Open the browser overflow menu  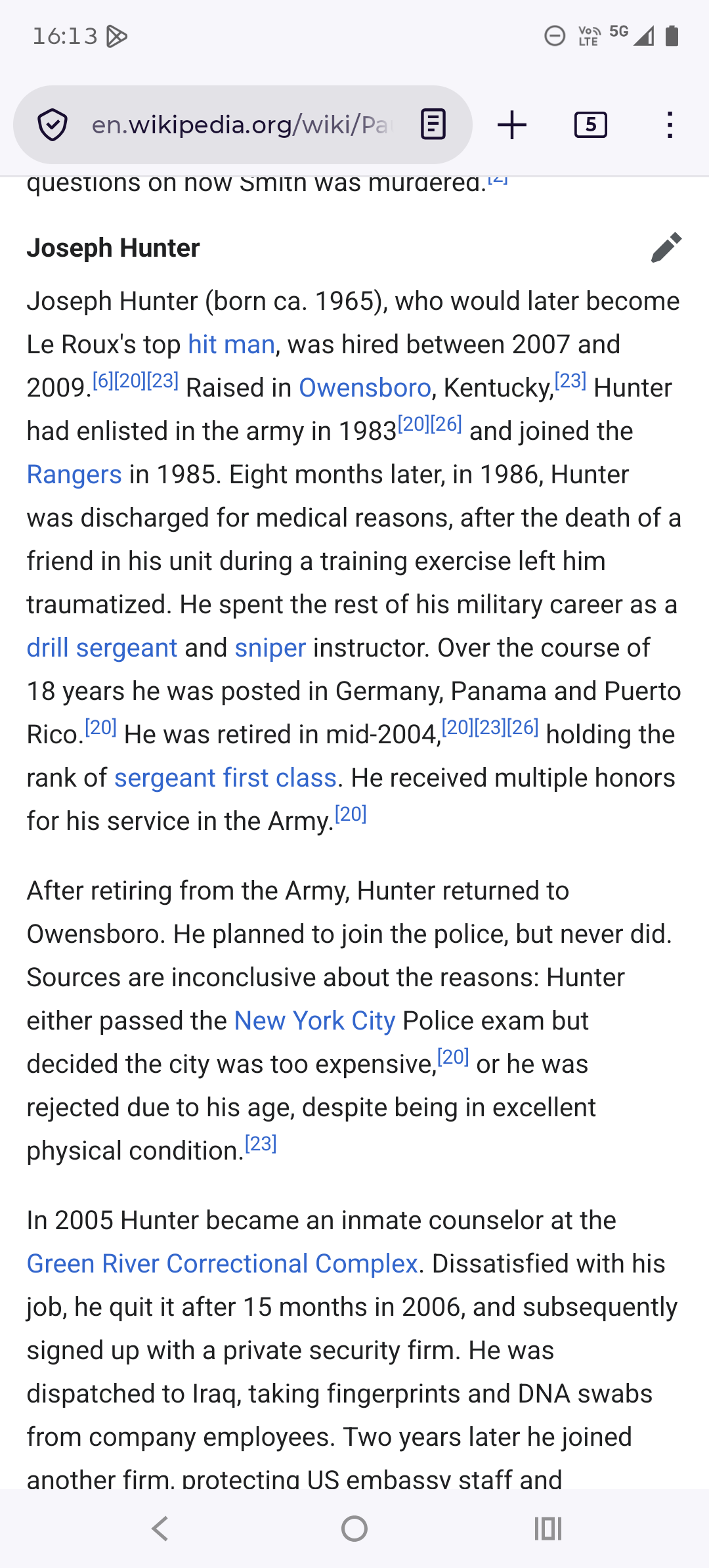click(x=670, y=125)
